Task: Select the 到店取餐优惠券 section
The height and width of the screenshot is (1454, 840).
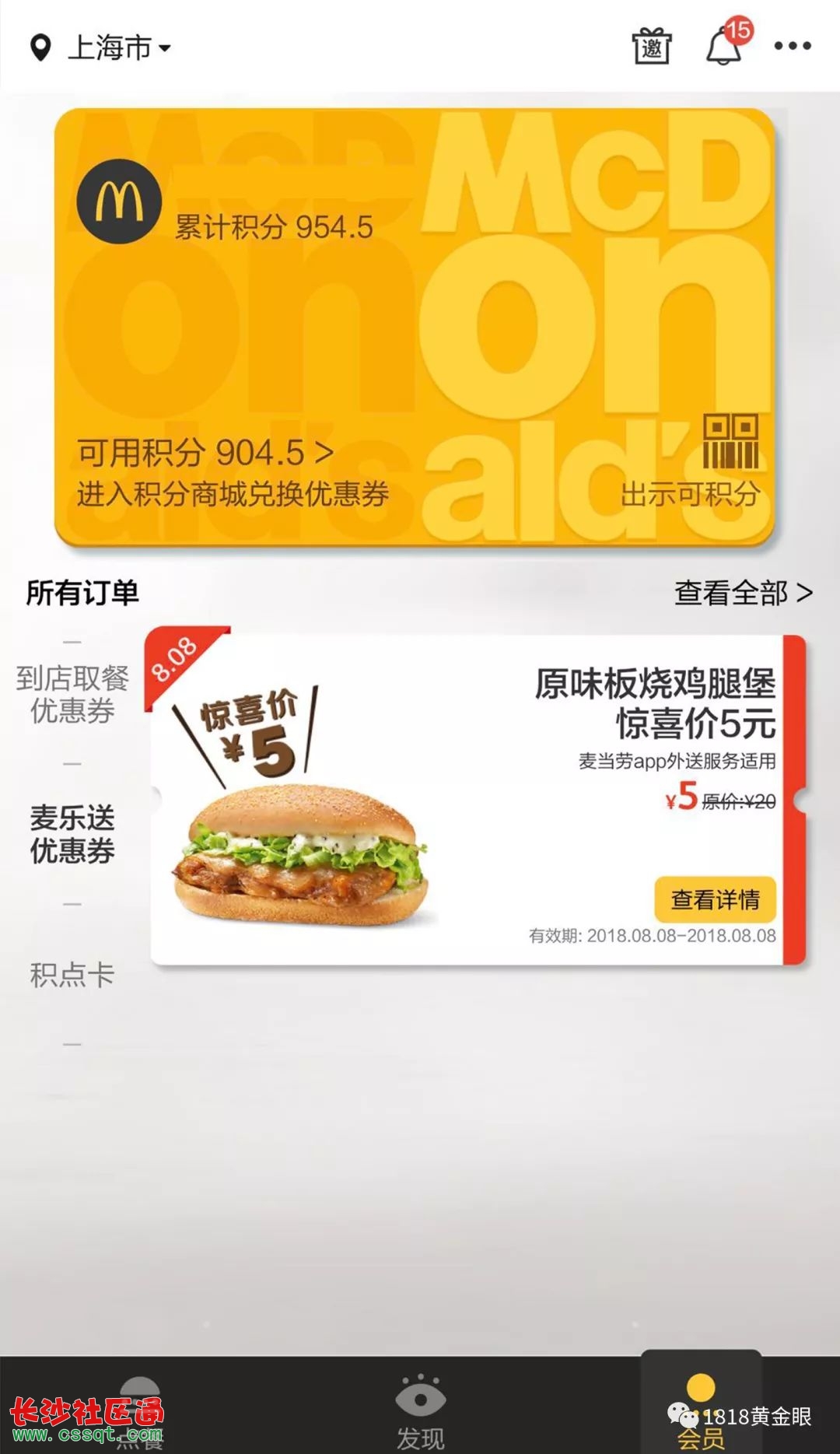Action: tap(72, 694)
